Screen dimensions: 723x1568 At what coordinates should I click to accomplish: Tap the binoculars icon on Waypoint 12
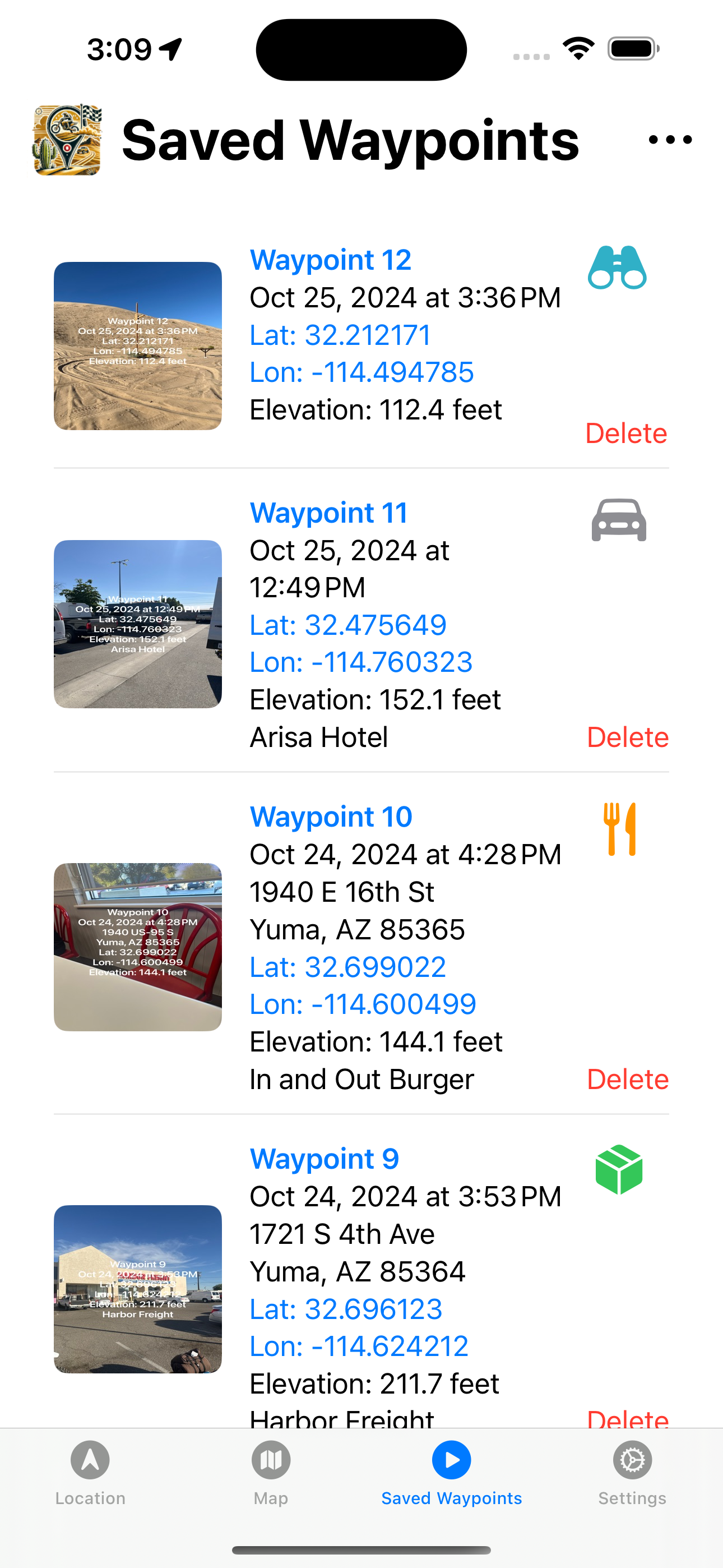(x=617, y=268)
